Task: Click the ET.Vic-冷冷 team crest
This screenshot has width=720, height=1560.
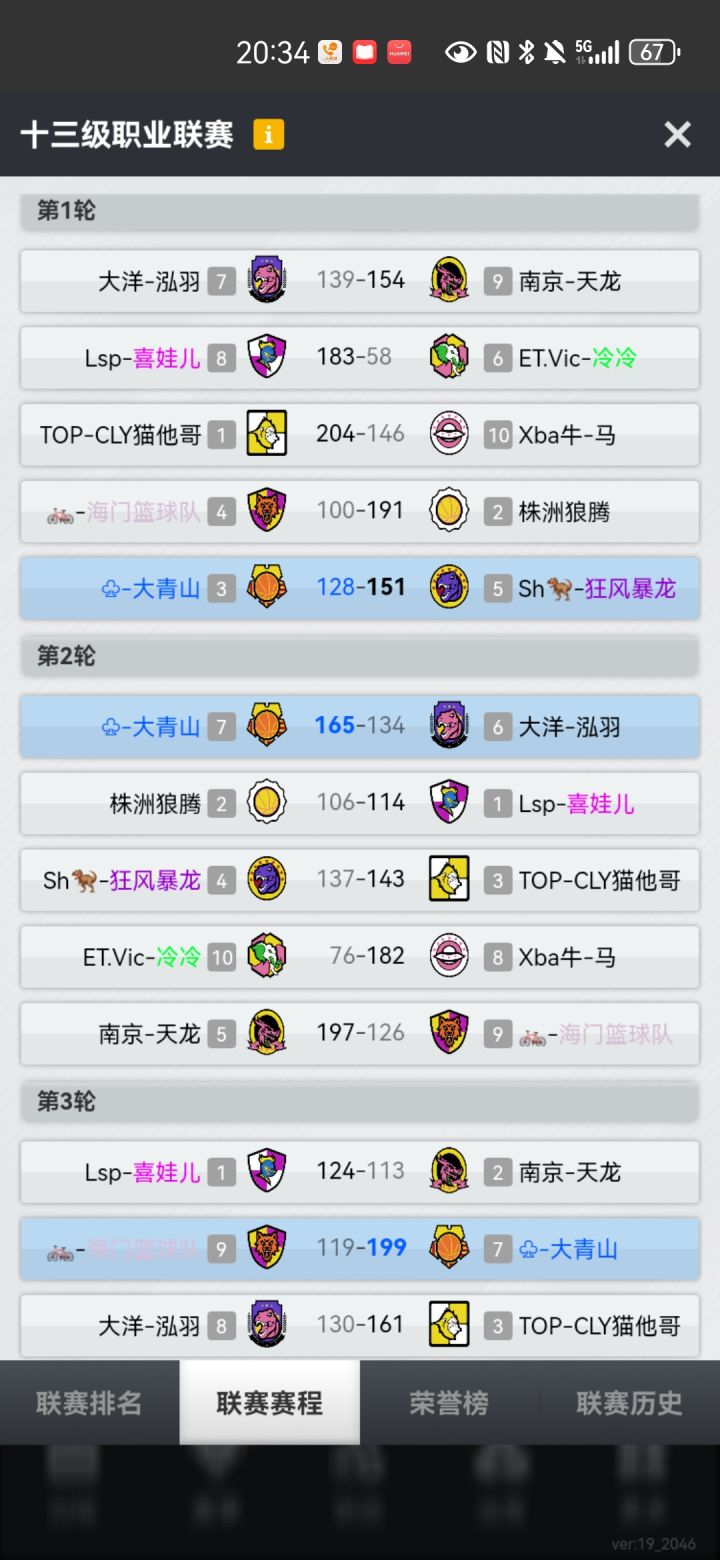Action: (x=448, y=357)
